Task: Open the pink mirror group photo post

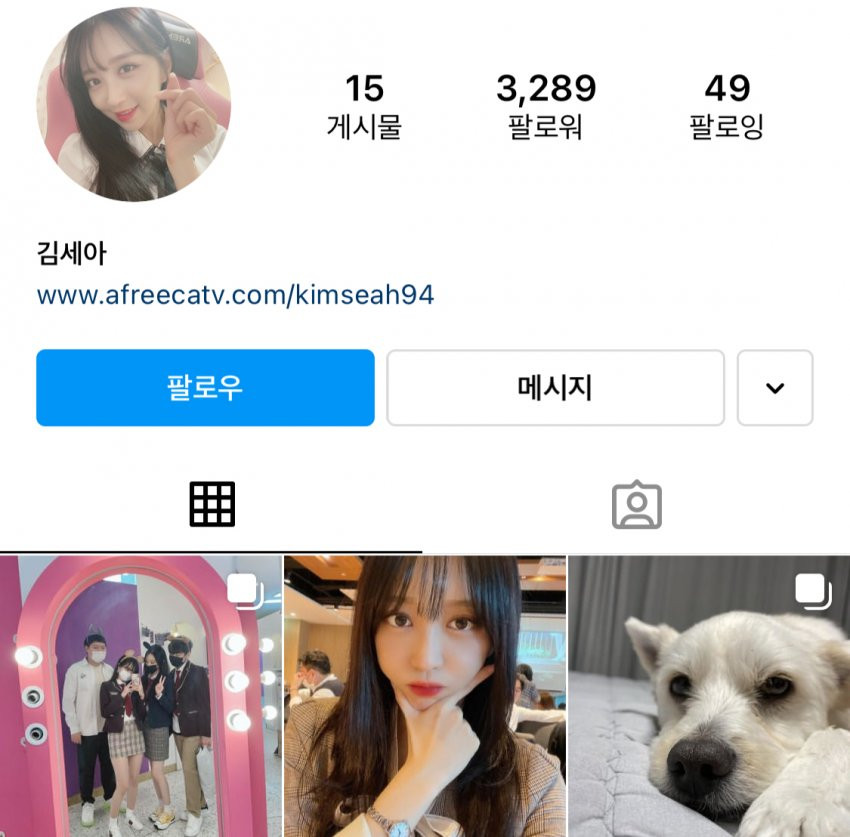Action: (x=140, y=697)
